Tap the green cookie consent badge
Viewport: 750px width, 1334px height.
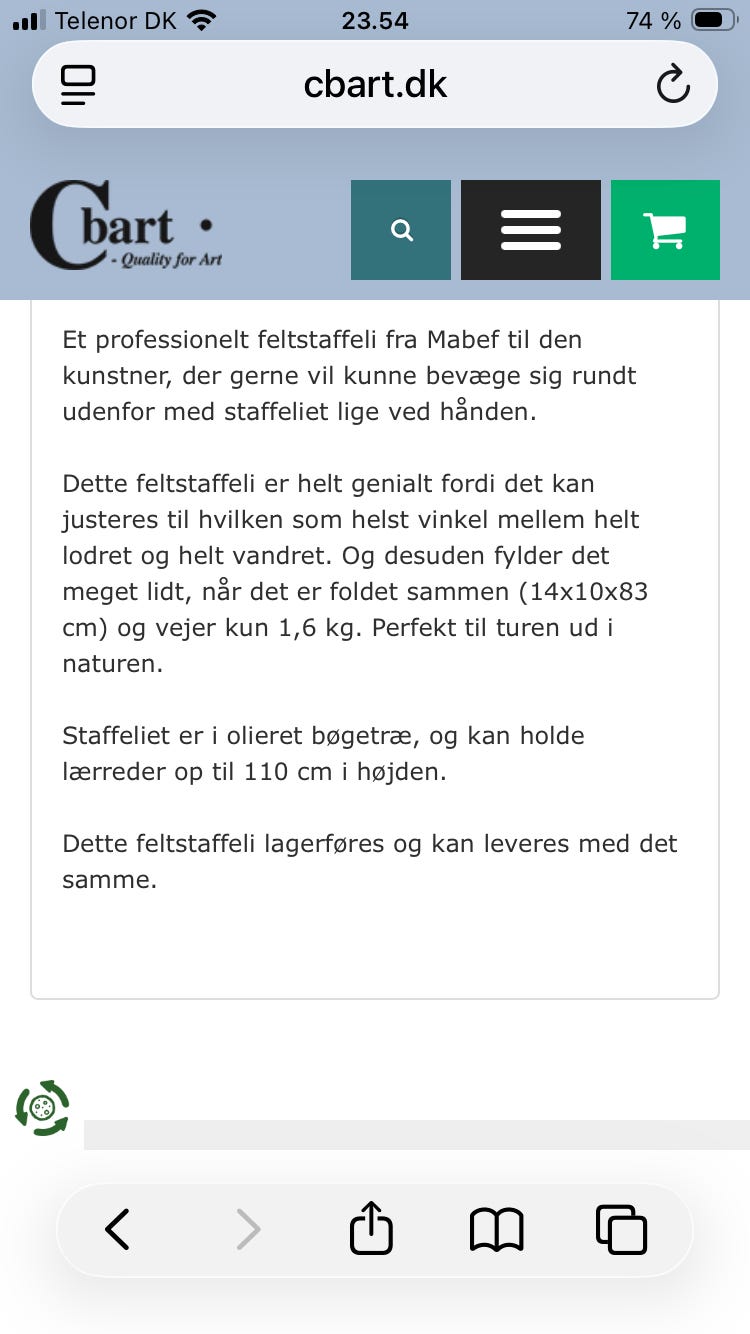[x=42, y=1108]
